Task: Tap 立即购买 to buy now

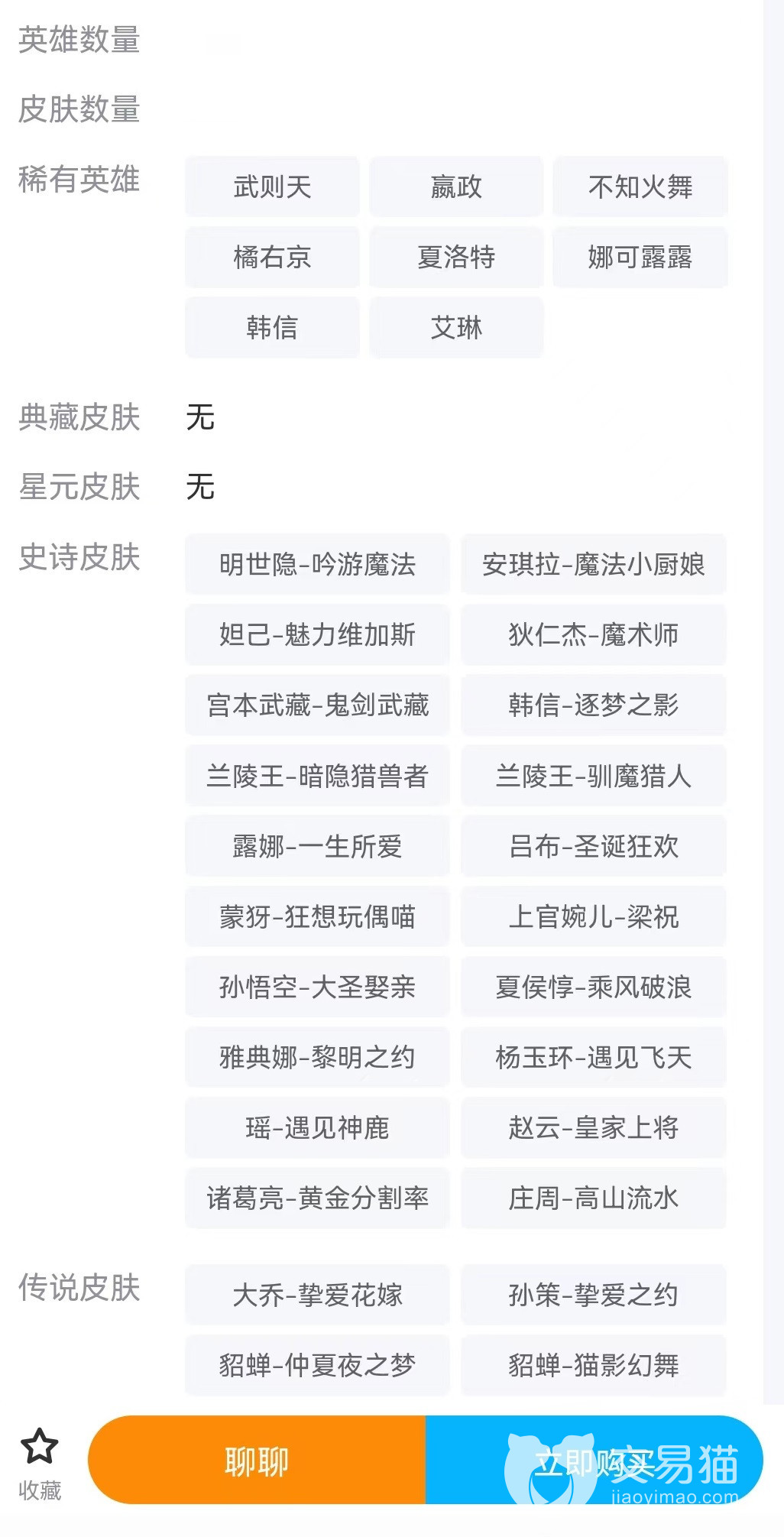Action: point(593,1461)
